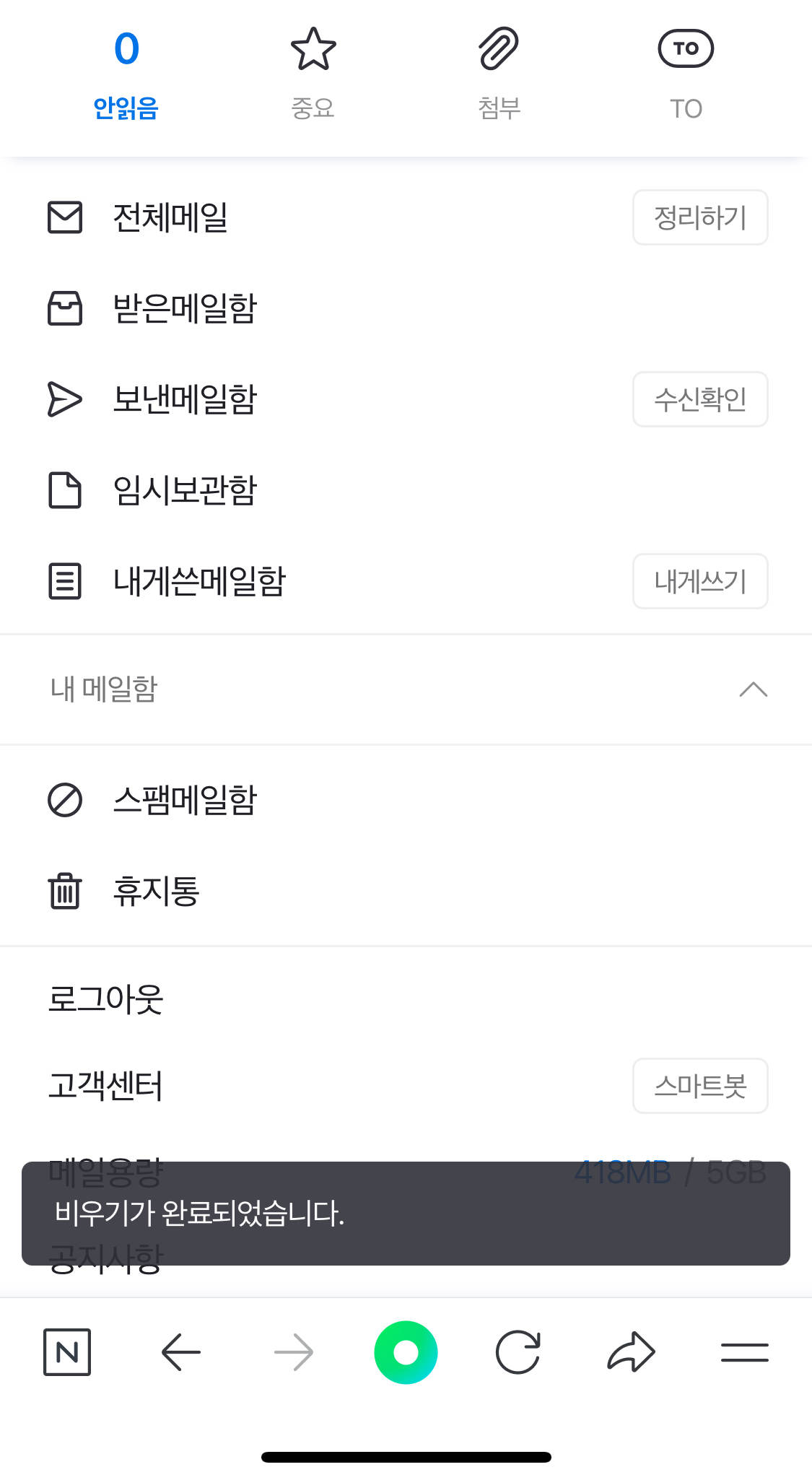Go to 보낸메일함 sent folder
This screenshot has width=812, height=1480.
coord(185,399)
